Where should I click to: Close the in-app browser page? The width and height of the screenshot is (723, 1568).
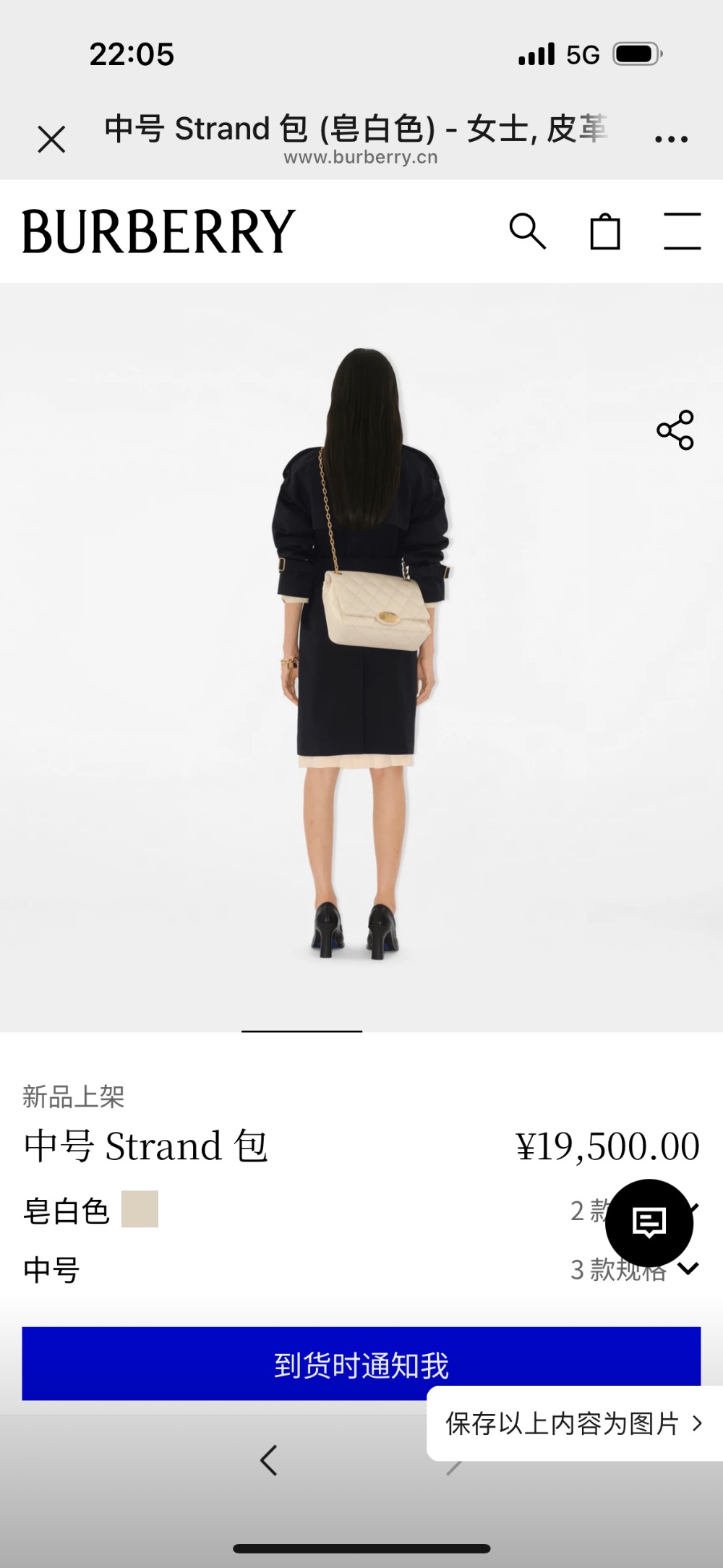[51, 139]
